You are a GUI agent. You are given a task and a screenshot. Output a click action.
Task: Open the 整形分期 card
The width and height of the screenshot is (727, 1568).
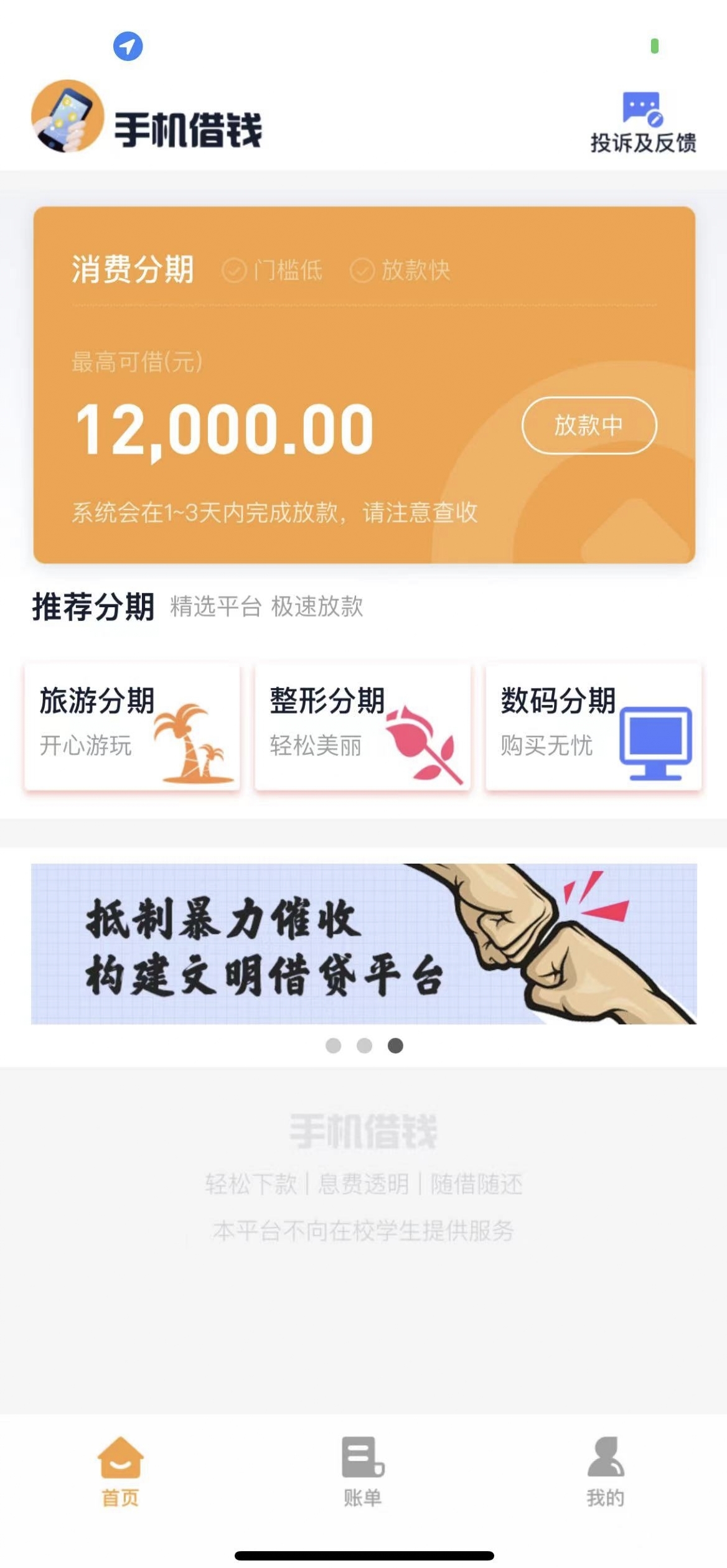pos(362,727)
